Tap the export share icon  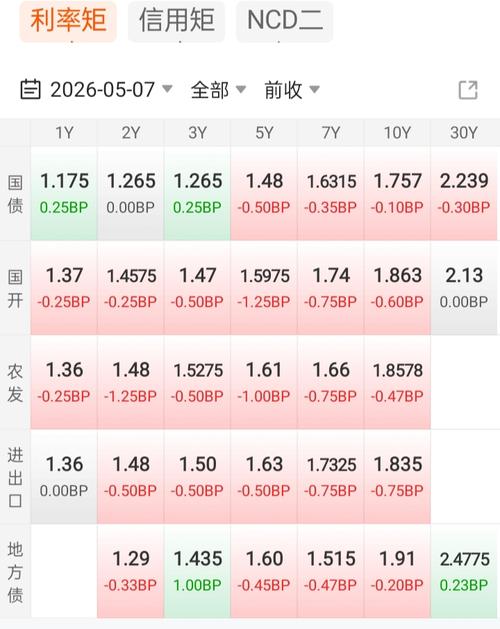pyautogui.click(x=468, y=90)
